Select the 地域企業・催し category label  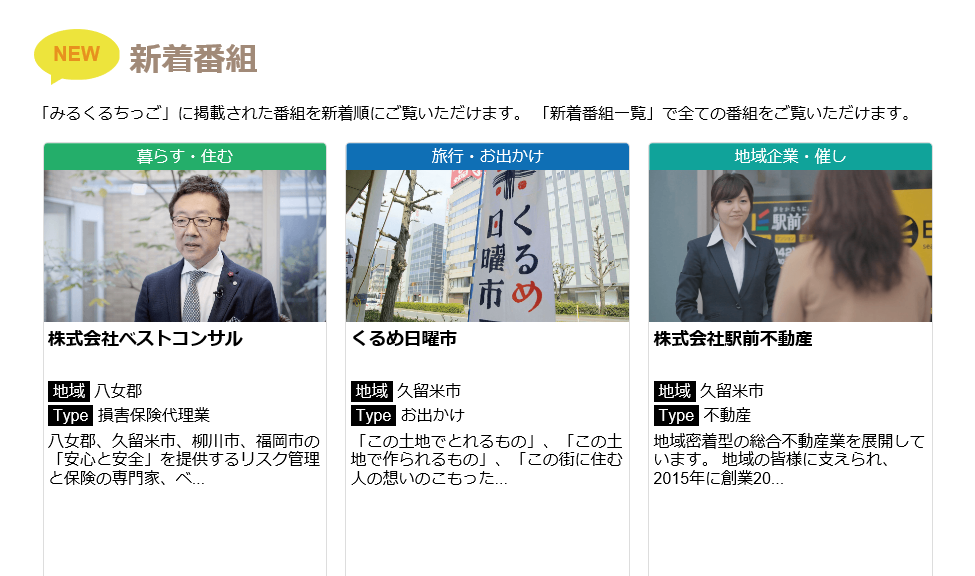[x=790, y=156]
